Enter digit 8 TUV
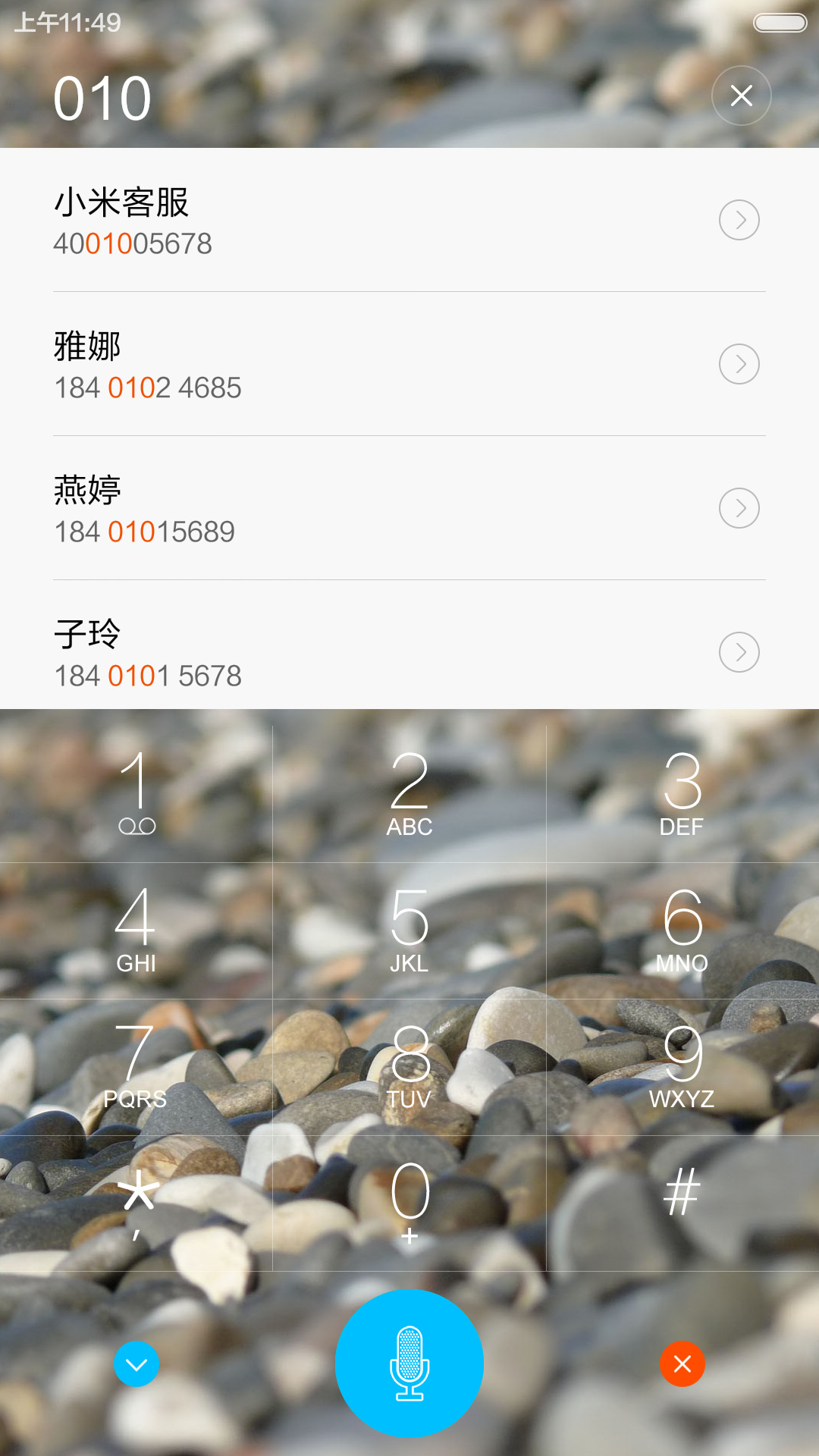This screenshot has width=819, height=1456. point(409,1067)
